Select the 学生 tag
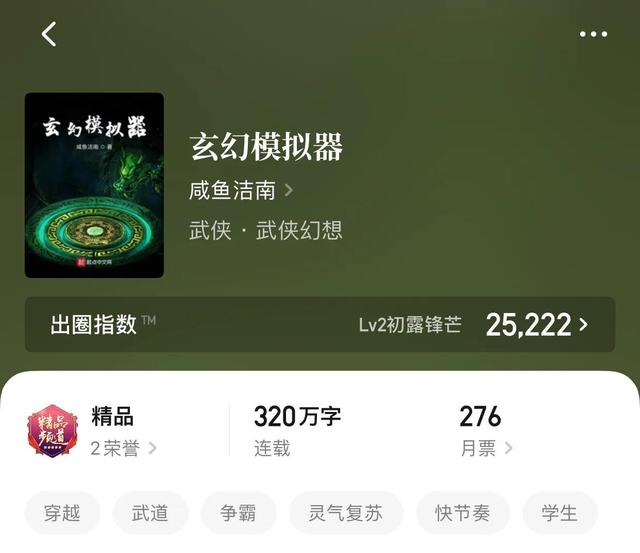Image resolution: width=640 pixels, height=553 pixels. [560, 514]
